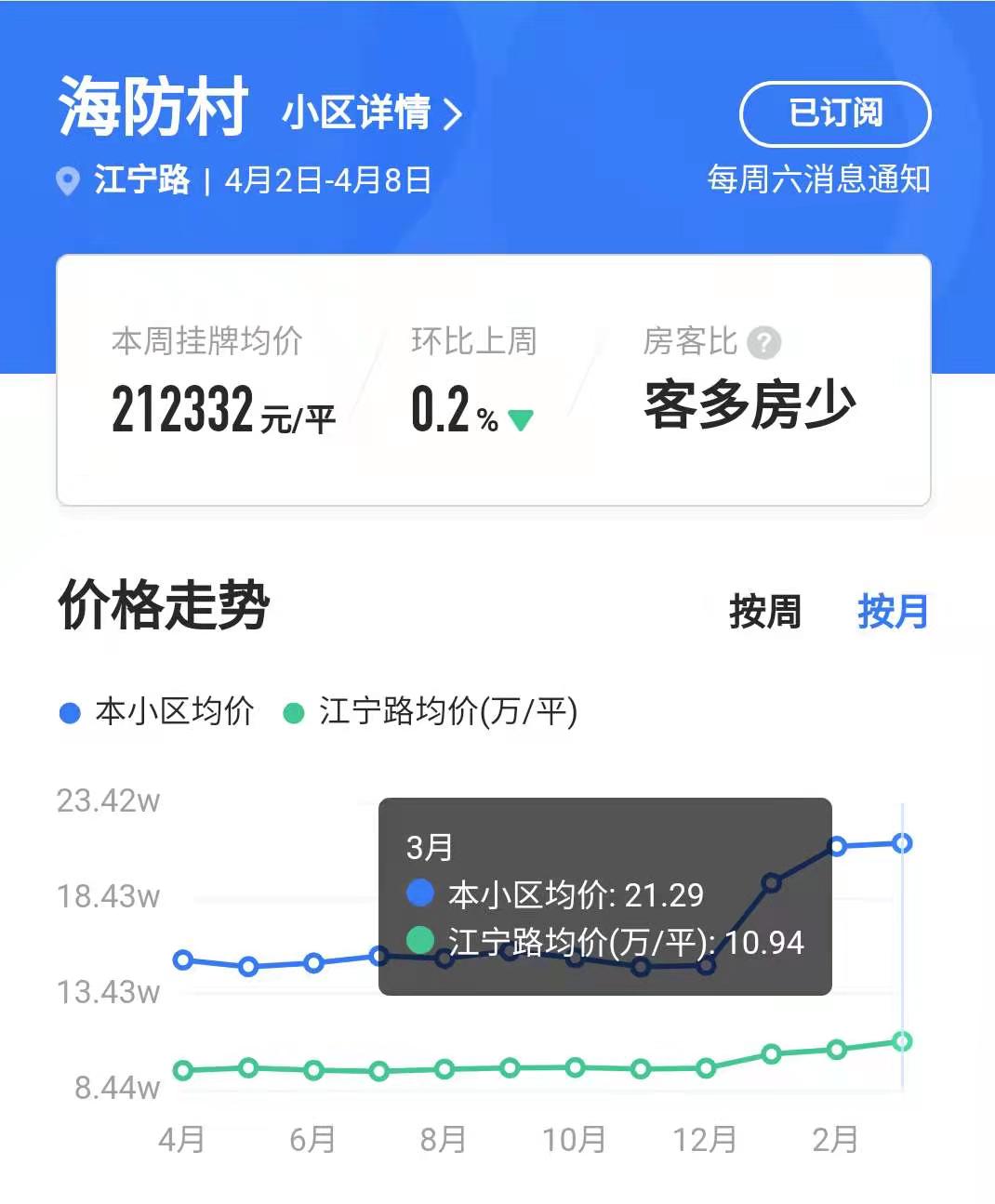995x1204 pixels.
Task: Expand the 小区详情 community details
Action: [357, 115]
